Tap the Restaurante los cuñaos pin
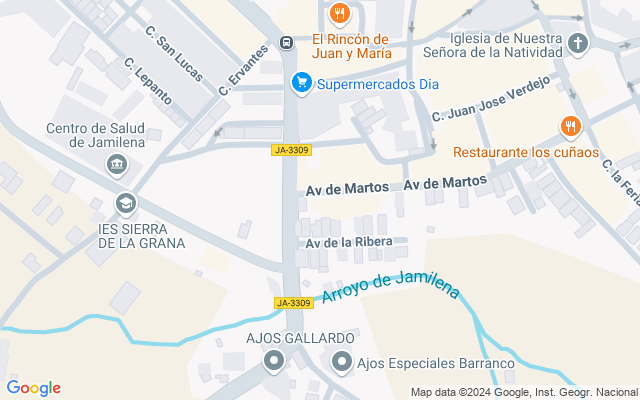The width and height of the screenshot is (640, 400). tap(571, 126)
